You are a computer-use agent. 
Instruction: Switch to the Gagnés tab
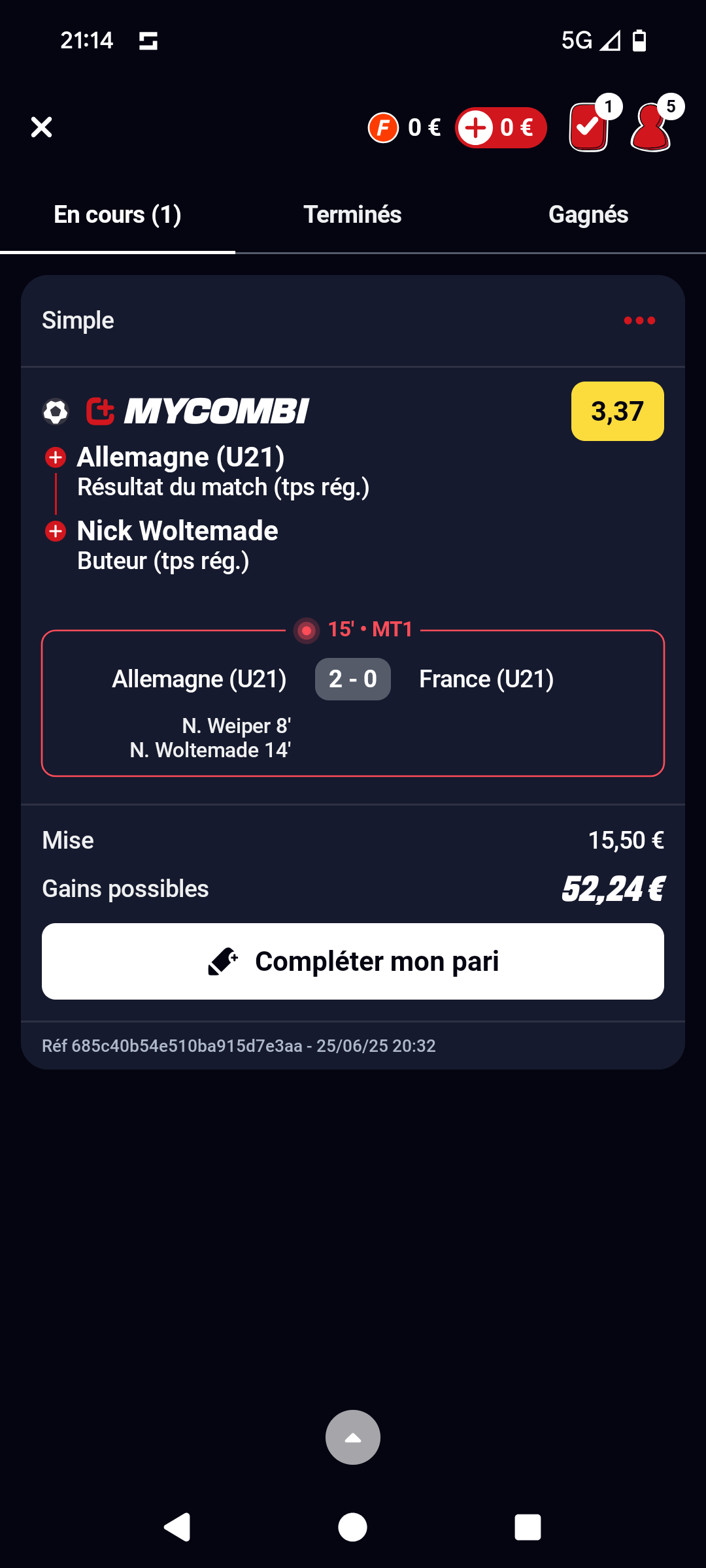[588, 215]
